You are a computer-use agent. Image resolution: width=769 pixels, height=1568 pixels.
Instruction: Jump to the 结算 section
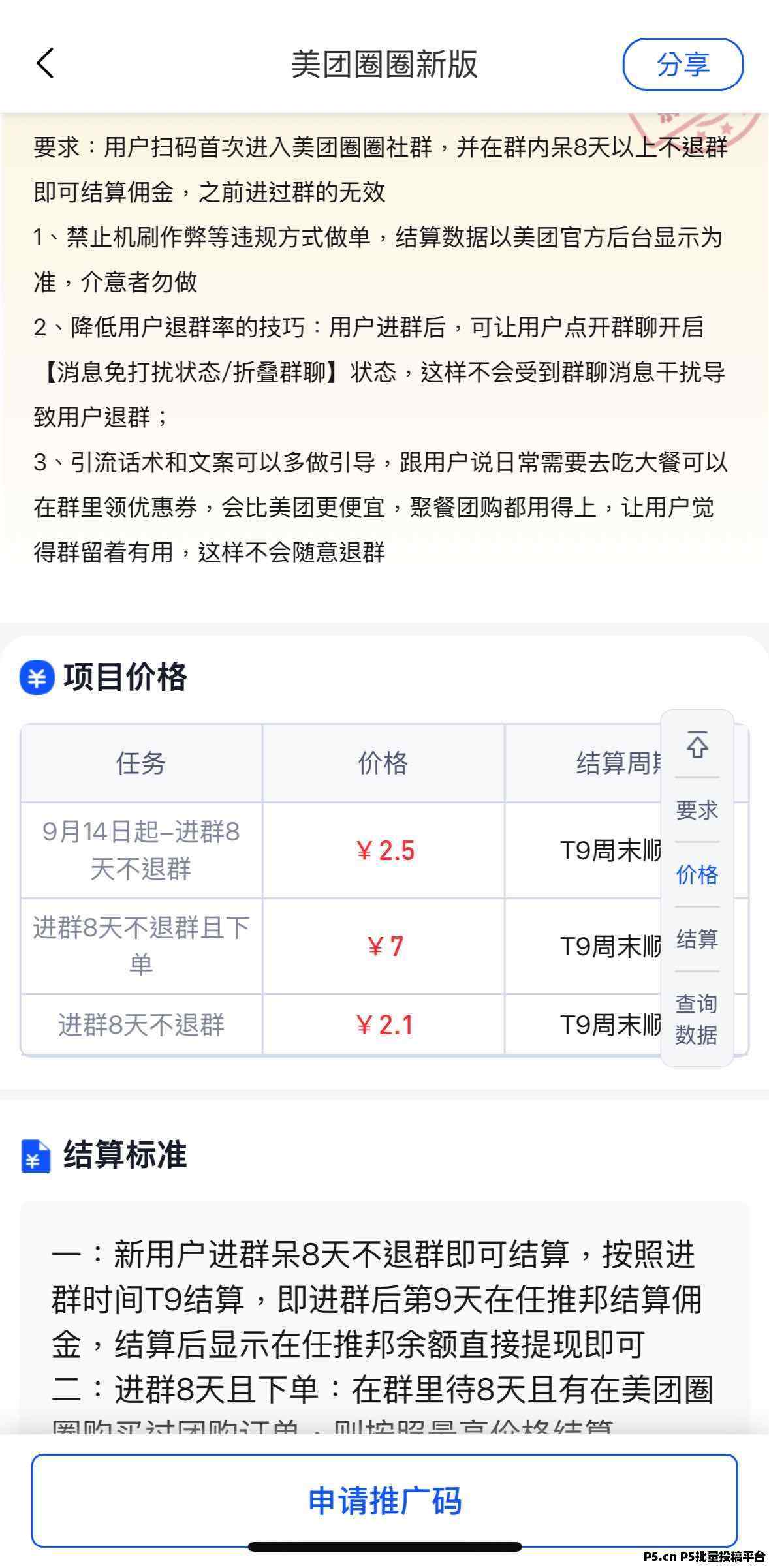(697, 939)
